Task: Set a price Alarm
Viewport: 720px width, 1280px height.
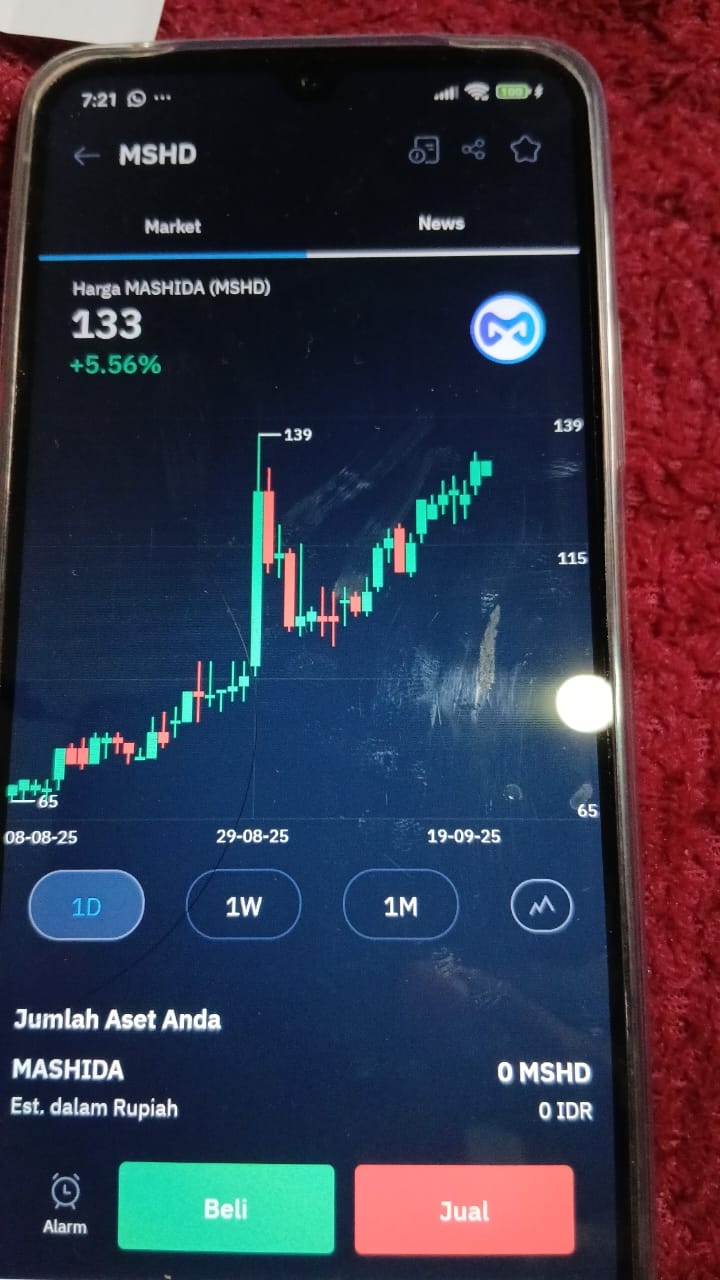Action: 65,1204
